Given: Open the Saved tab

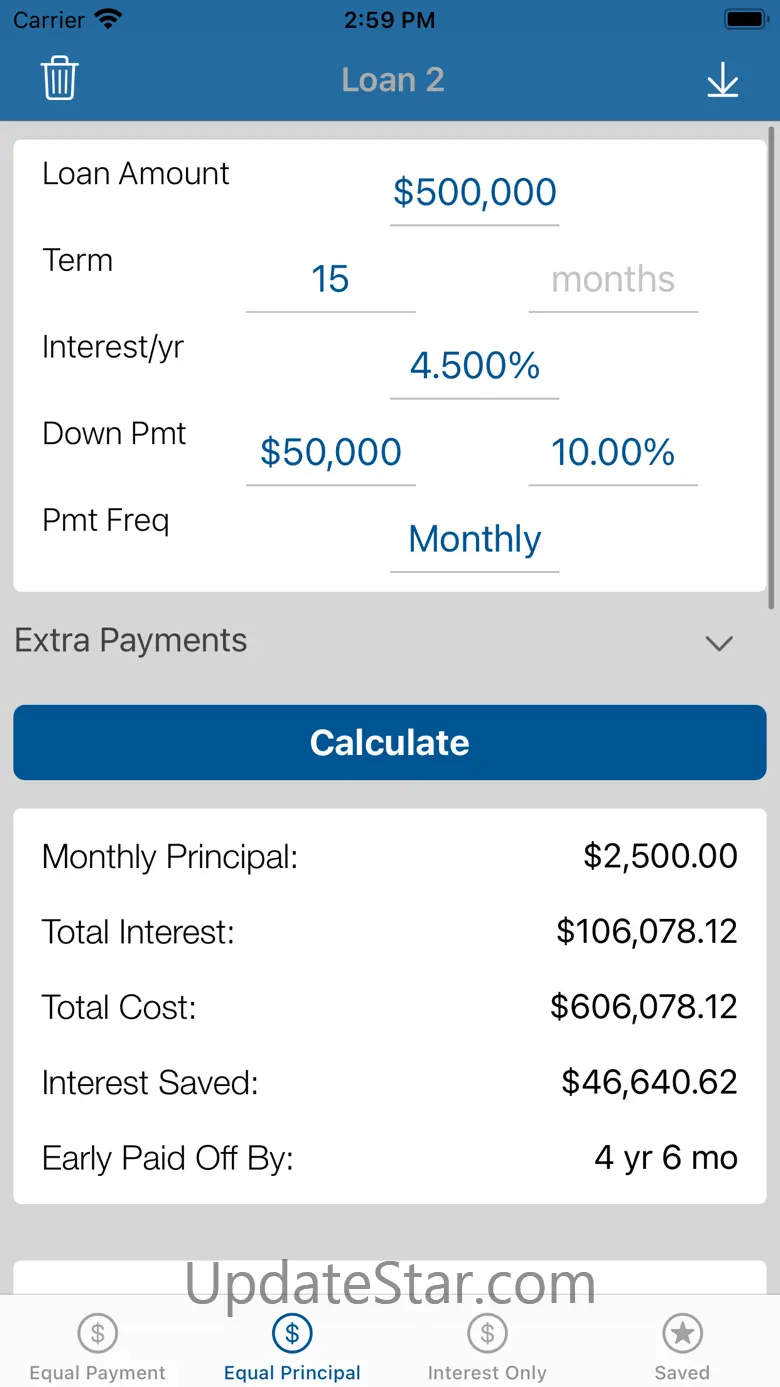Looking at the screenshot, I should (x=682, y=1346).
